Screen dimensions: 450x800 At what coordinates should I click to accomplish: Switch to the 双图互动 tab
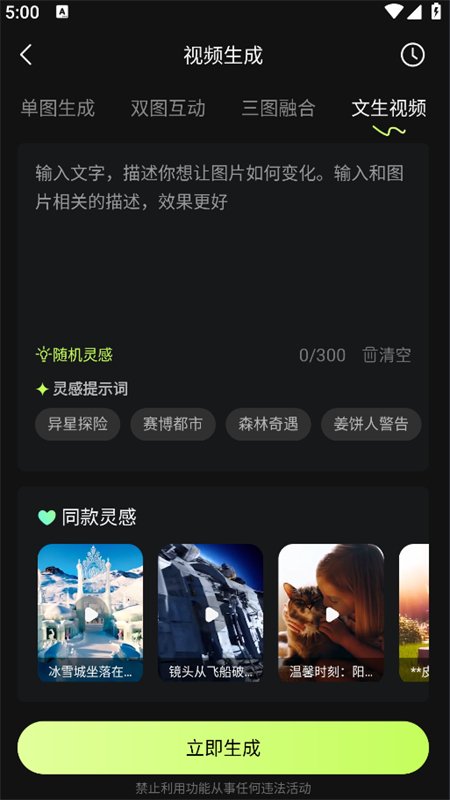[x=168, y=108]
